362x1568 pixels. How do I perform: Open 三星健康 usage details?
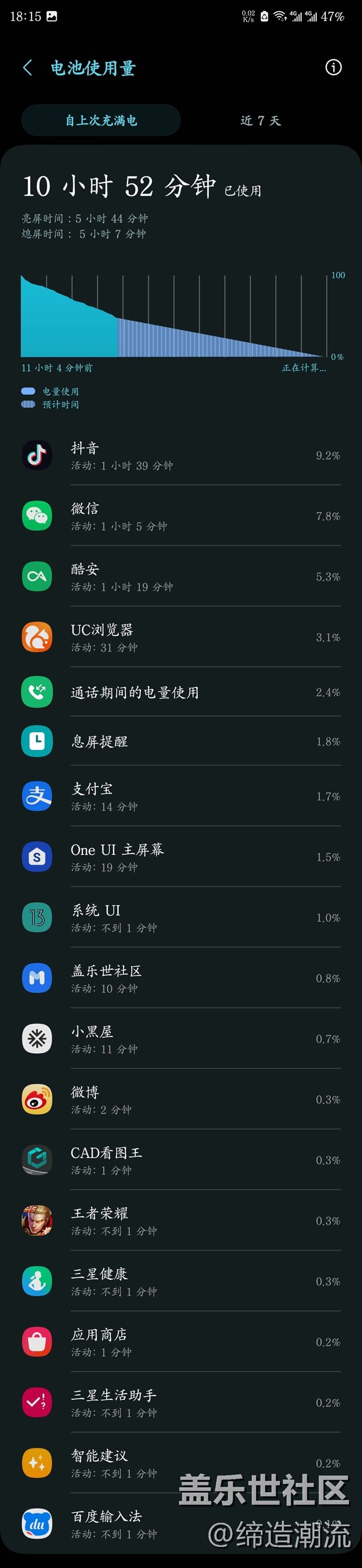(x=181, y=1281)
